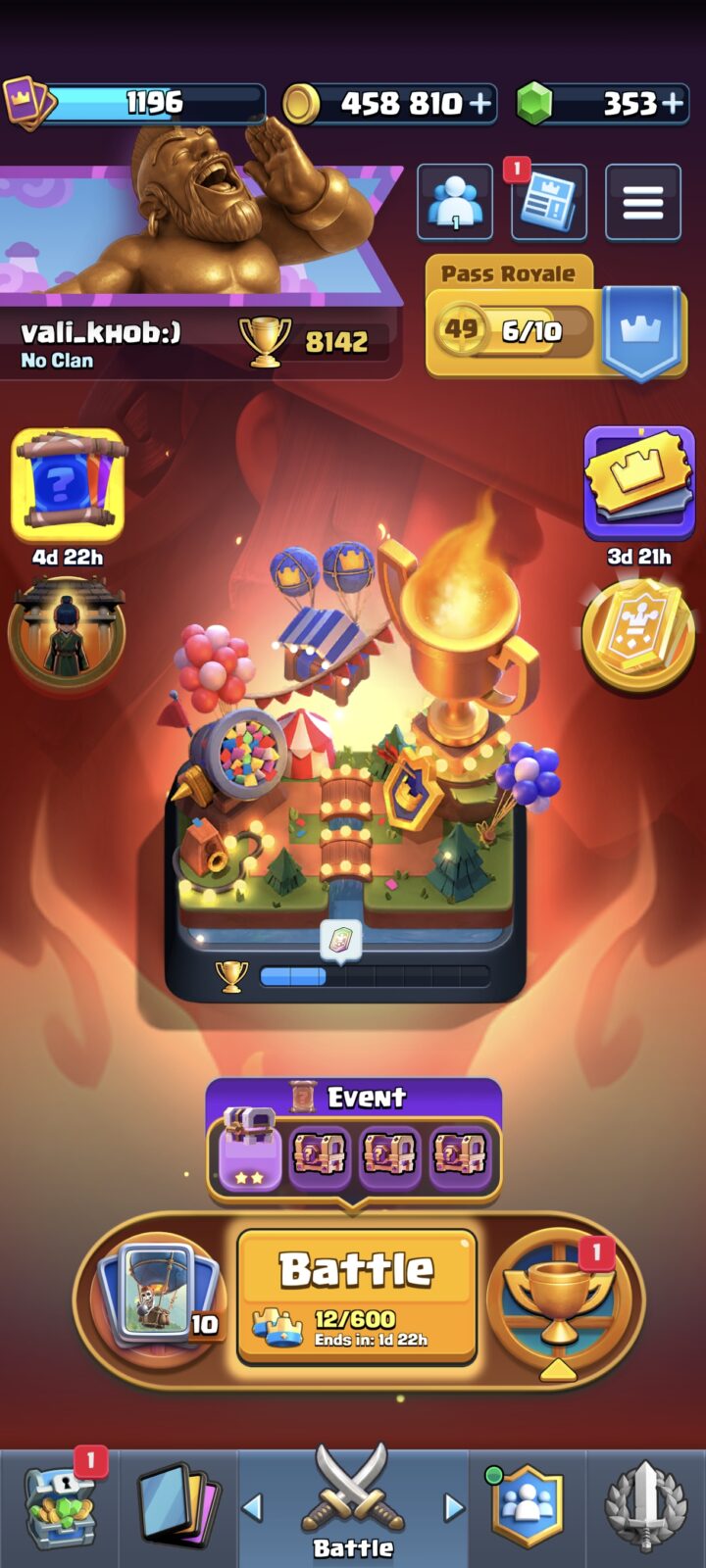The width and height of the screenshot is (706, 1568).
Task: Open the mystery scroll event with 4d 22h left
Action: tap(68, 485)
